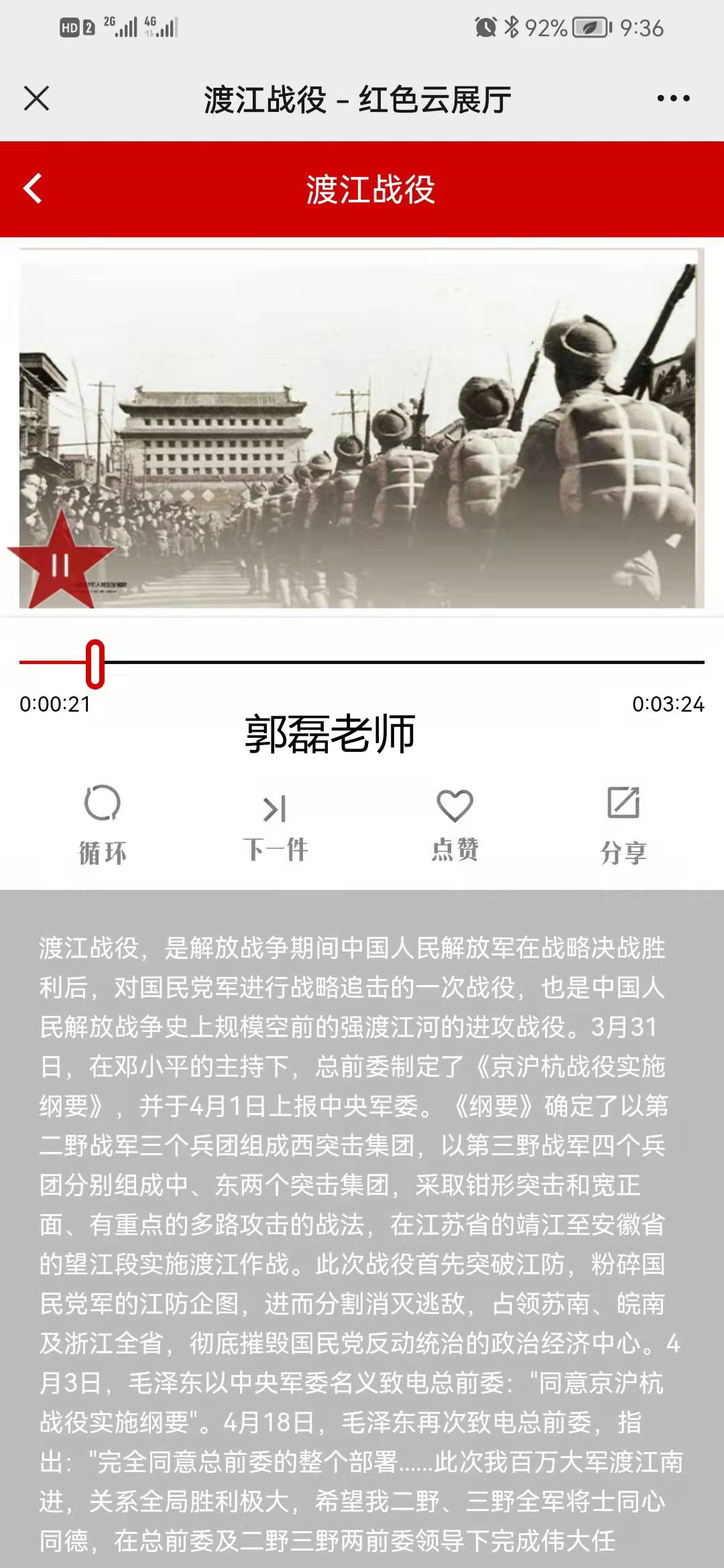Open the three-dot overflow menu
Screen dimensions: 724x1568
pyautogui.click(x=673, y=99)
